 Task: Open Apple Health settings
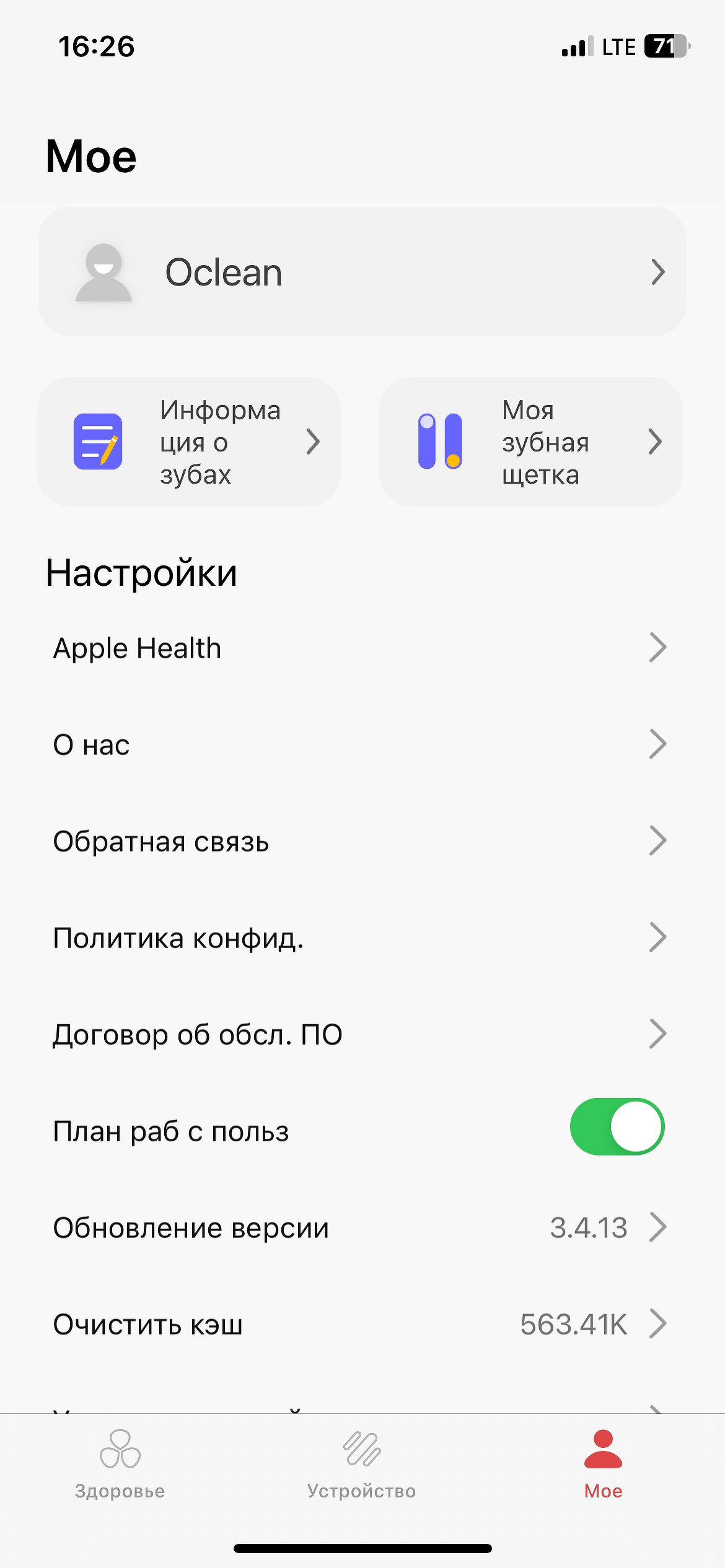[362, 648]
